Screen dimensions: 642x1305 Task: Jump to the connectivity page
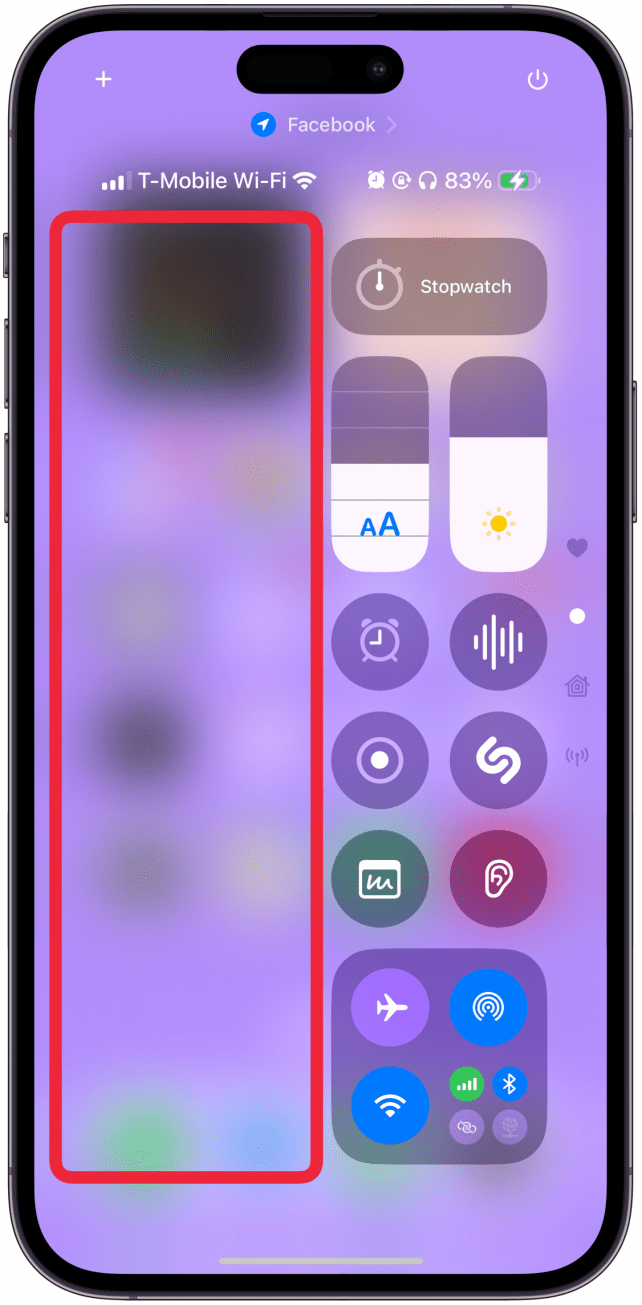pos(577,756)
